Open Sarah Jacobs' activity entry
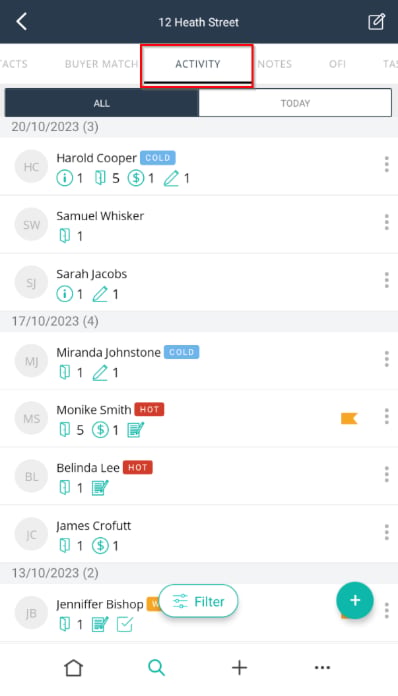Screen dimensions: 398x696 [x=199, y=282]
